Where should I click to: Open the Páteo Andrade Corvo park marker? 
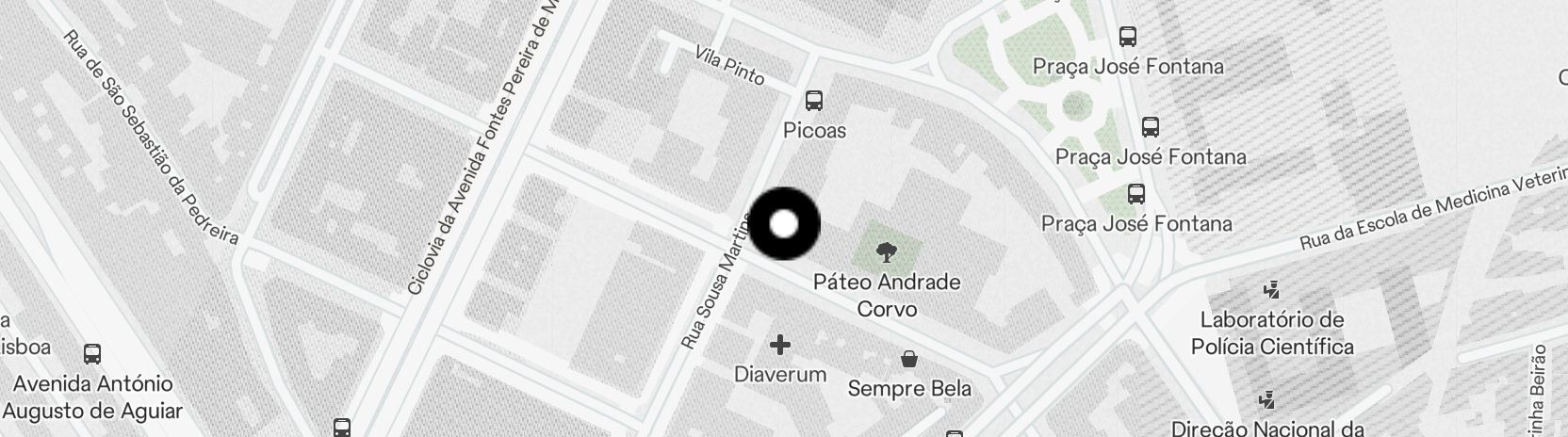886,251
